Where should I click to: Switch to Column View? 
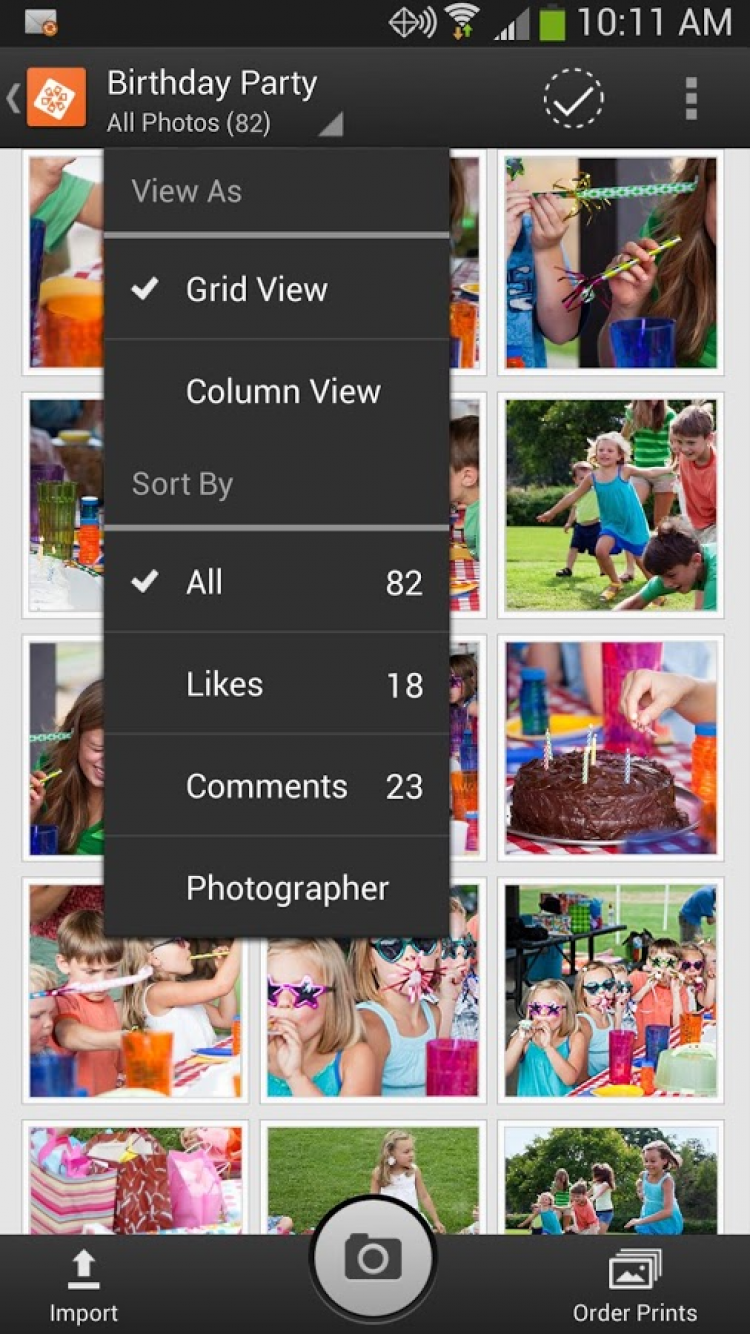276,391
